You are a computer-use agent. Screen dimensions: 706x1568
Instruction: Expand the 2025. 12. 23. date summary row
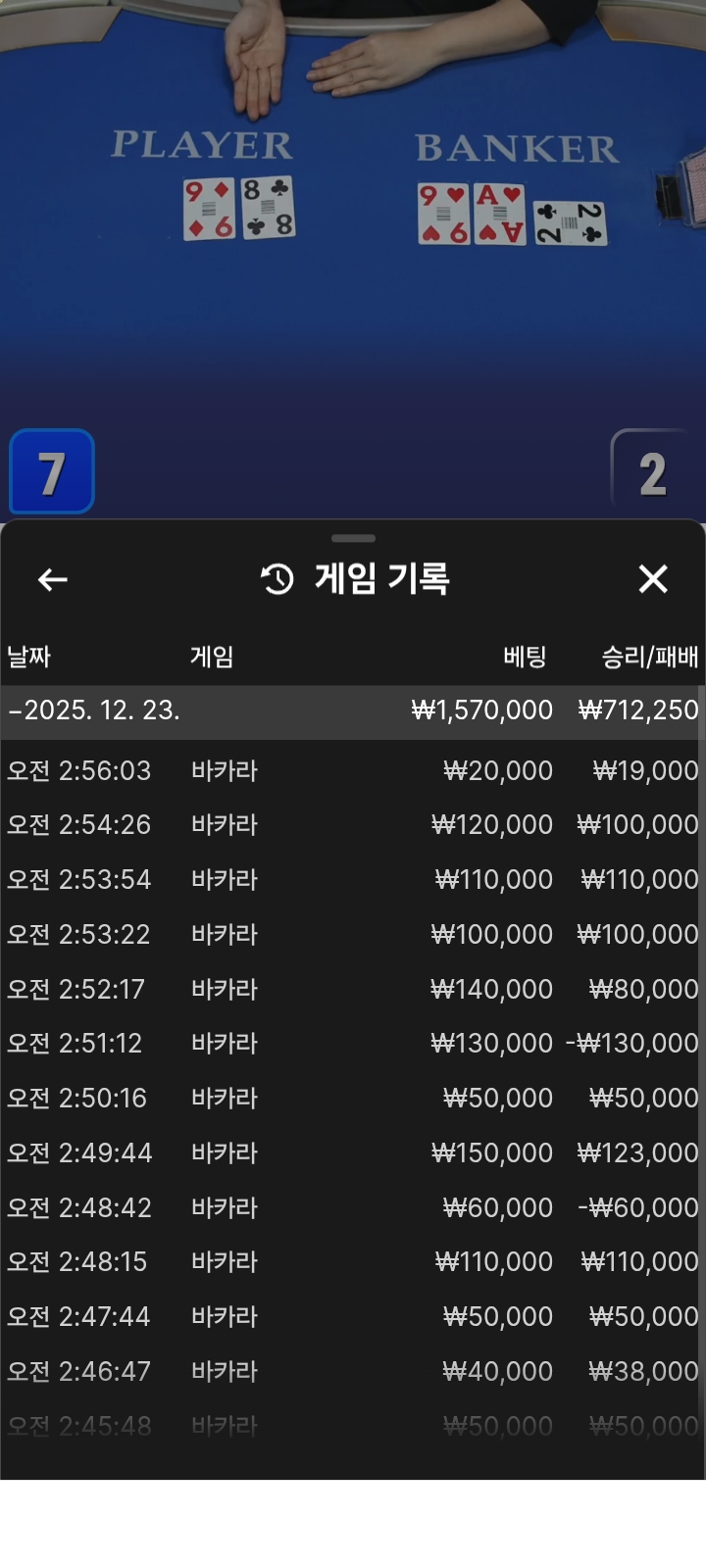[353, 710]
